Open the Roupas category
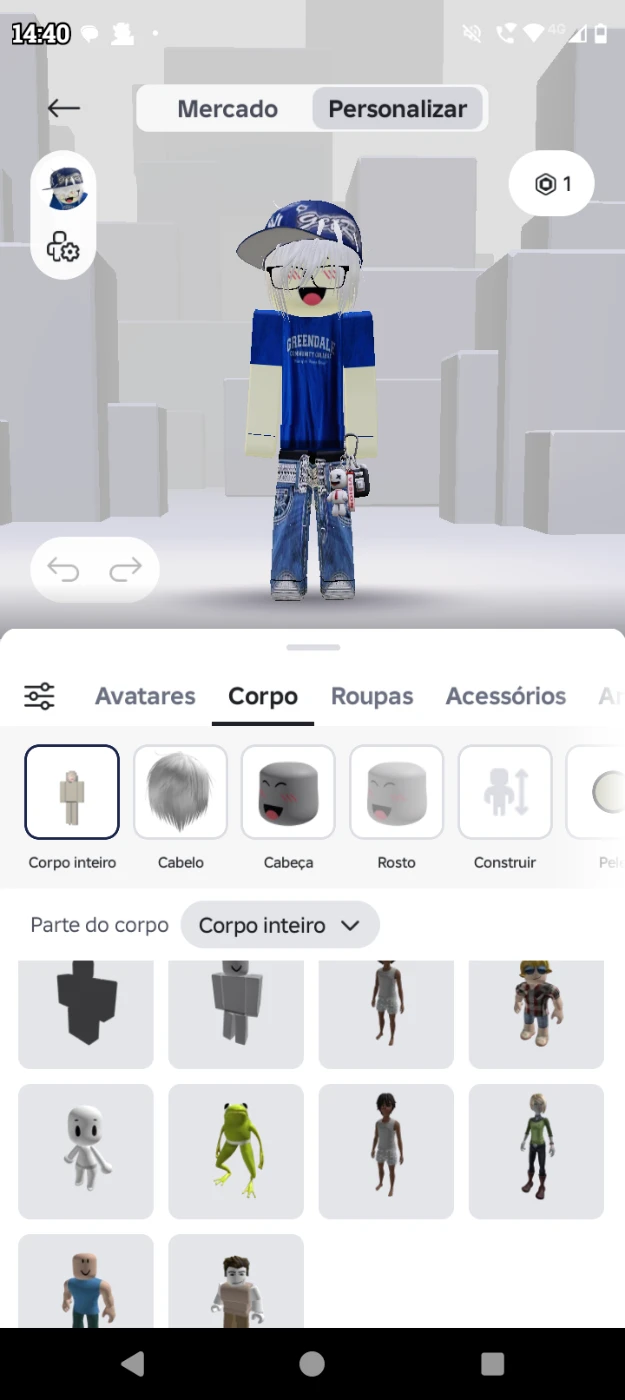This screenshot has width=625, height=1400. pos(372,696)
